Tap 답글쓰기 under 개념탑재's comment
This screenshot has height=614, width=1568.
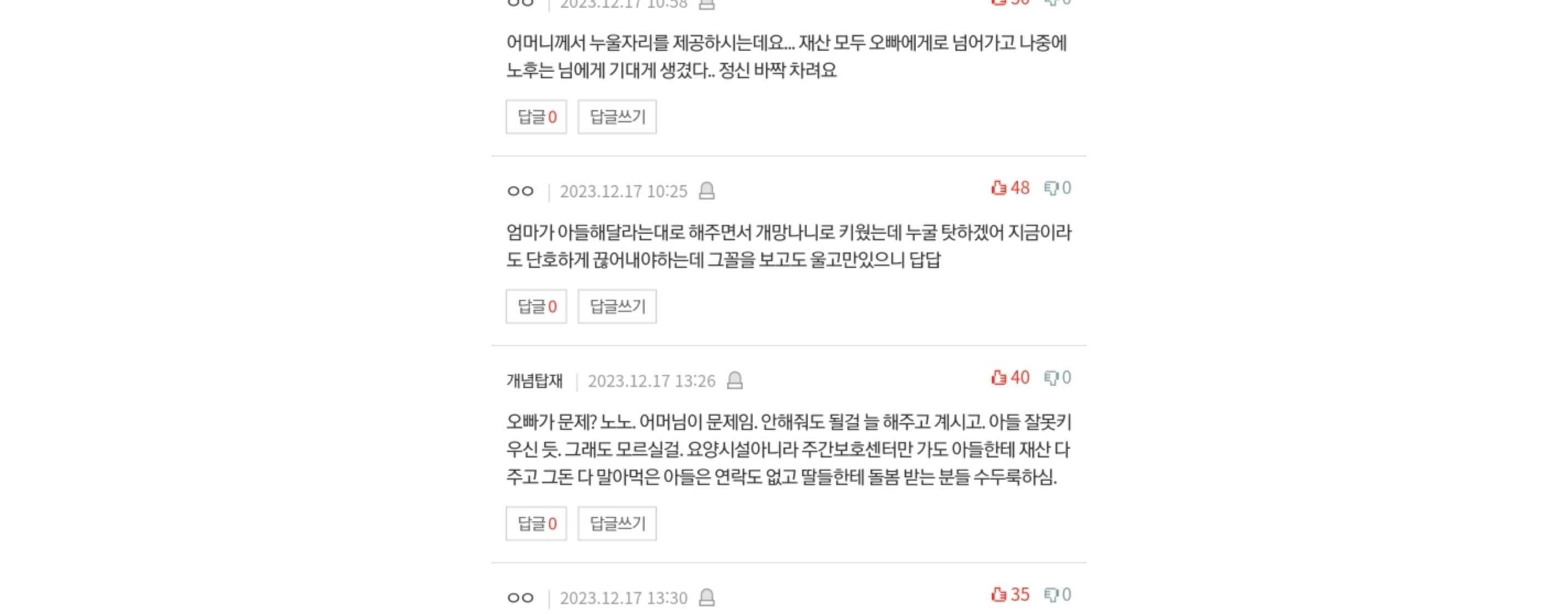(617, 523)
